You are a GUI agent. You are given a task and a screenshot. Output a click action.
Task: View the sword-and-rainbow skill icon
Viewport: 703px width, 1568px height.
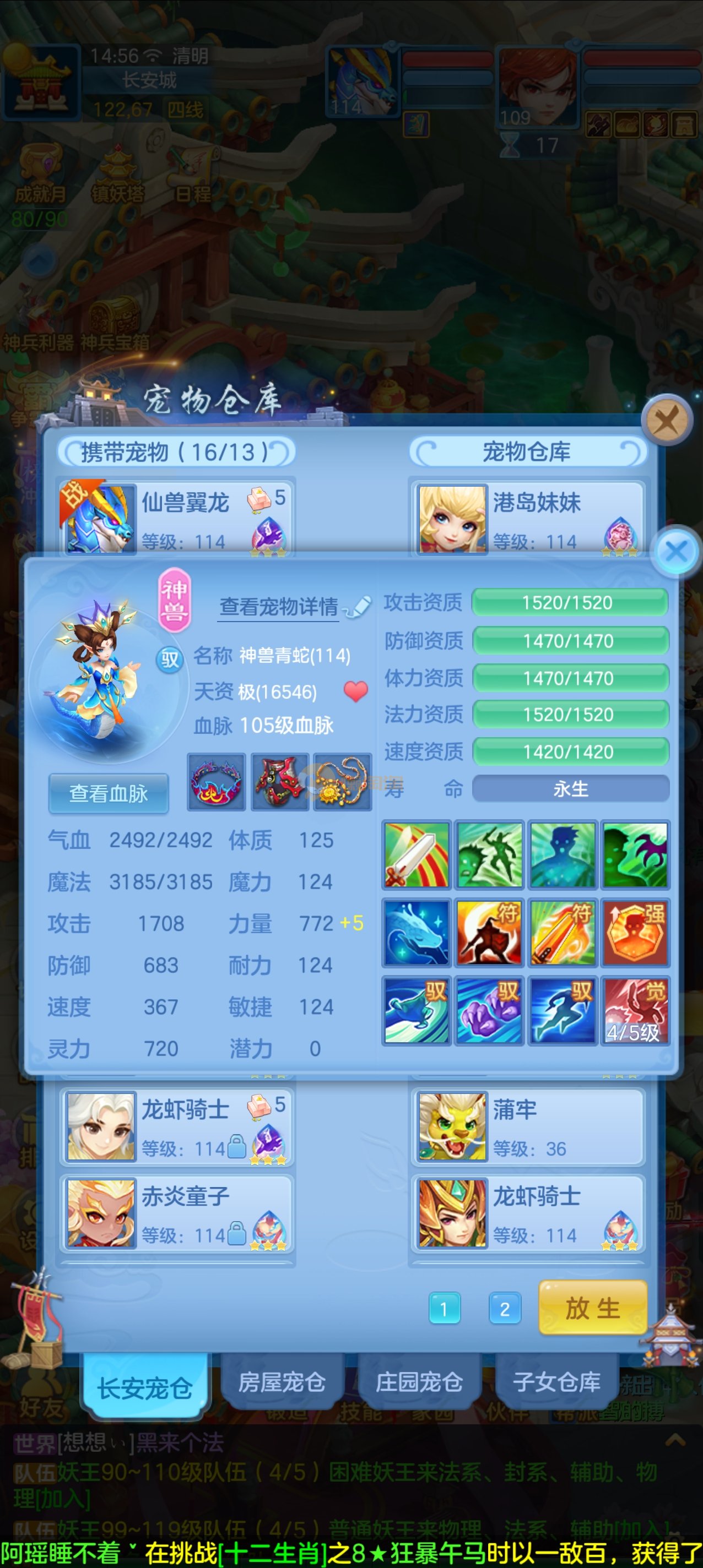pyautogui.click(x=417, y=854)
